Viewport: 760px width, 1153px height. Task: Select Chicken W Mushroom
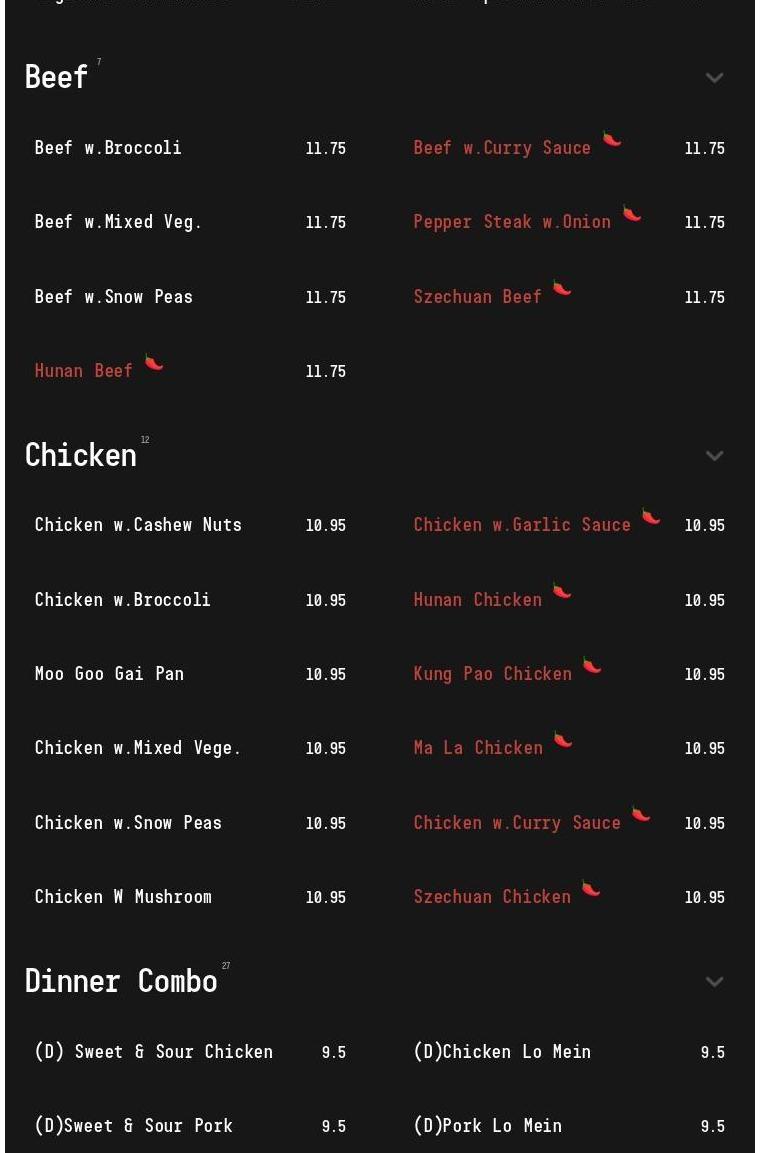pyautogui.click(x=123, y=897)
